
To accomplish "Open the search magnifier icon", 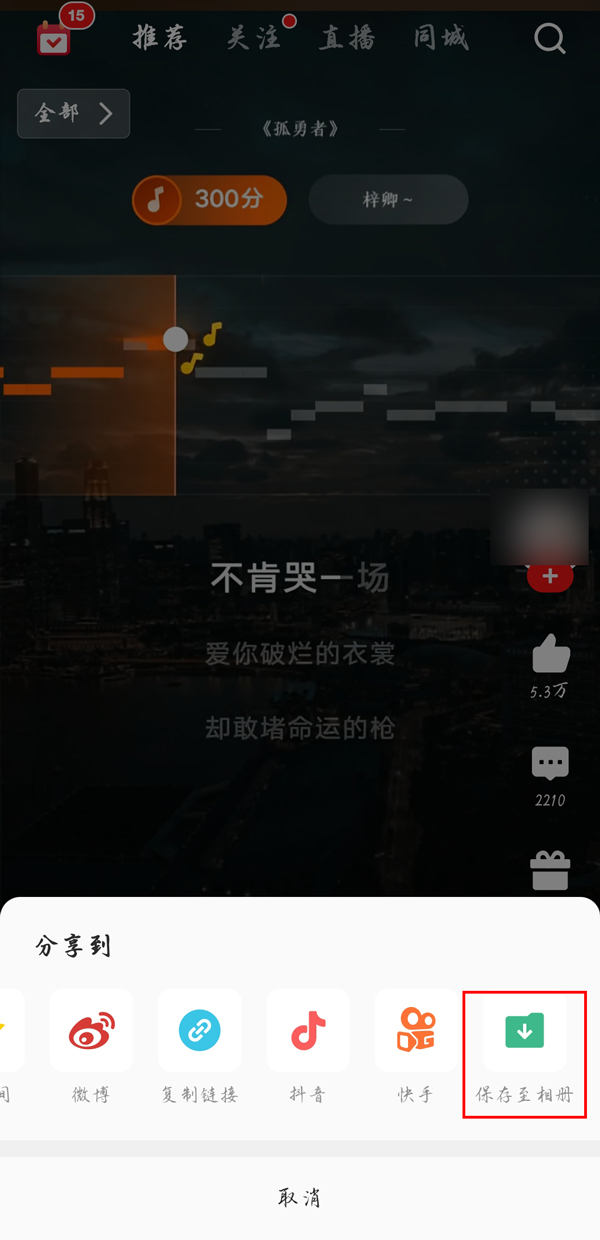I will tap(550, 39).
